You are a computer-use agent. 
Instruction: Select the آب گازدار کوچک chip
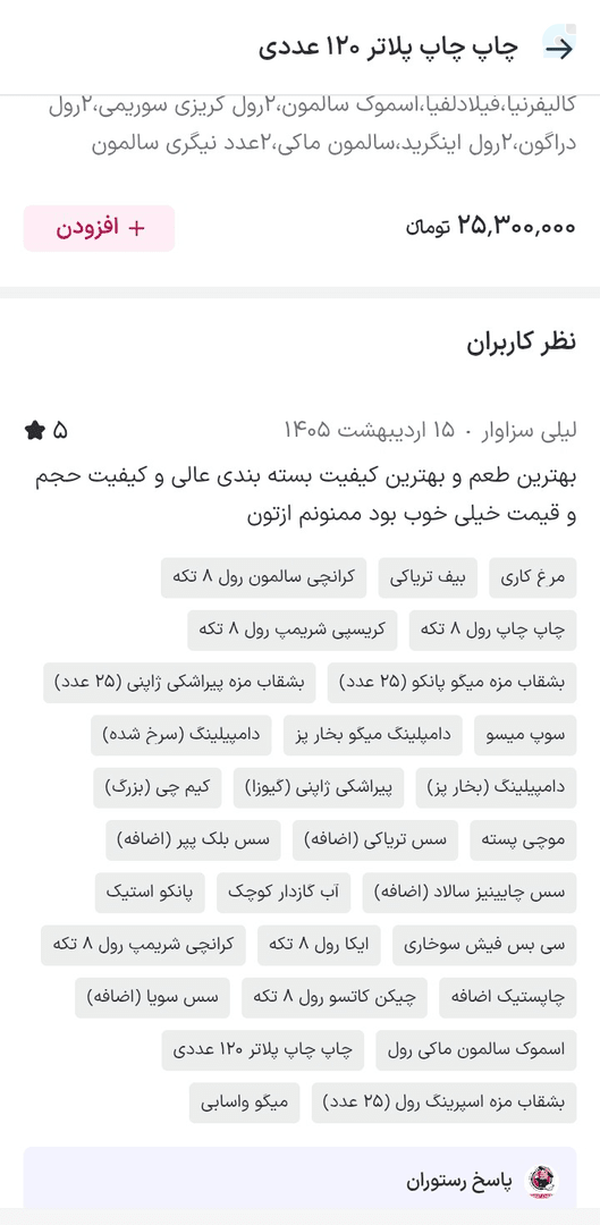(284, 891)
